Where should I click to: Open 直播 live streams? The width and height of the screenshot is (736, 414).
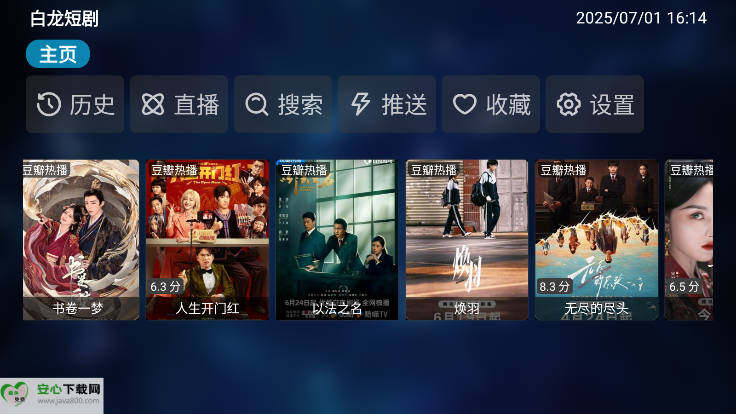179,104
